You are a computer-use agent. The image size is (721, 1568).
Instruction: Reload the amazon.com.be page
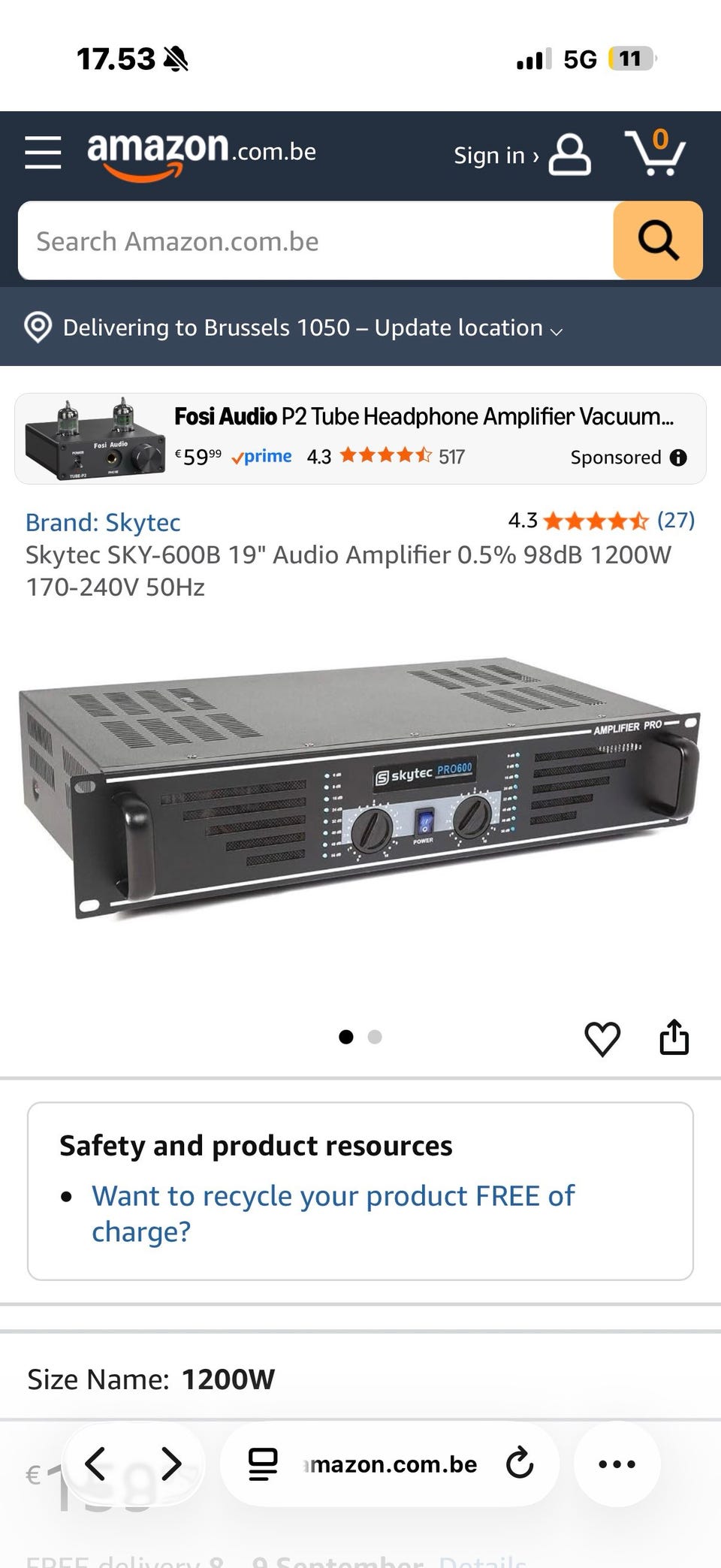click(519, 1464)
